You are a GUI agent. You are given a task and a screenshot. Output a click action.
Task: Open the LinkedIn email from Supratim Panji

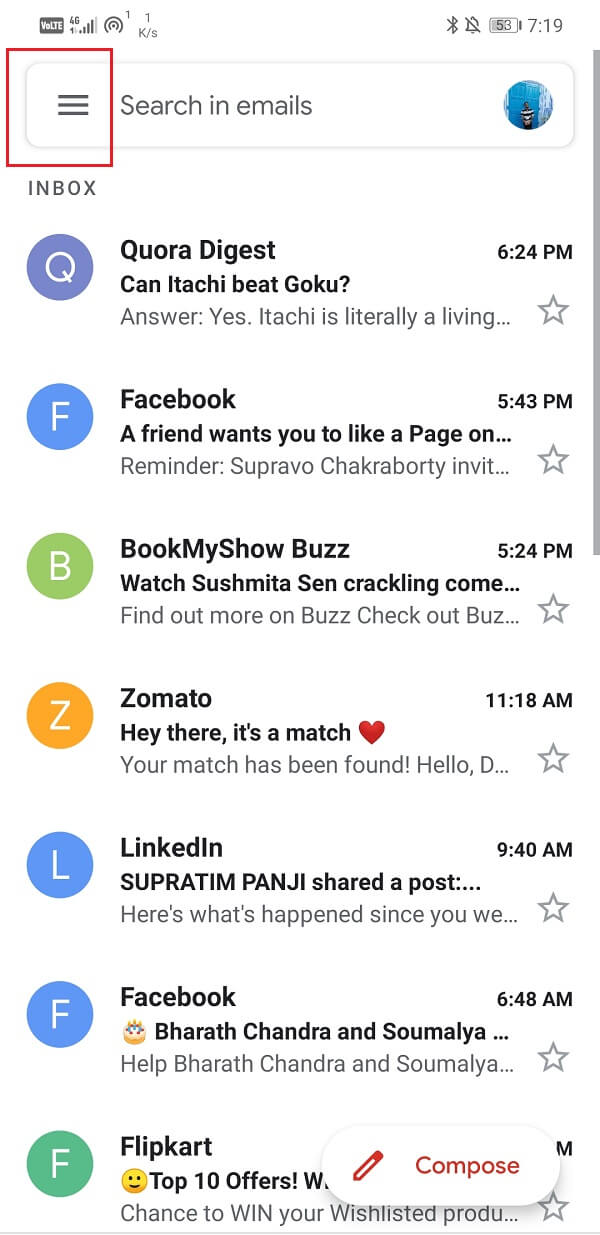pyautogui.click(x=310, y=880)
